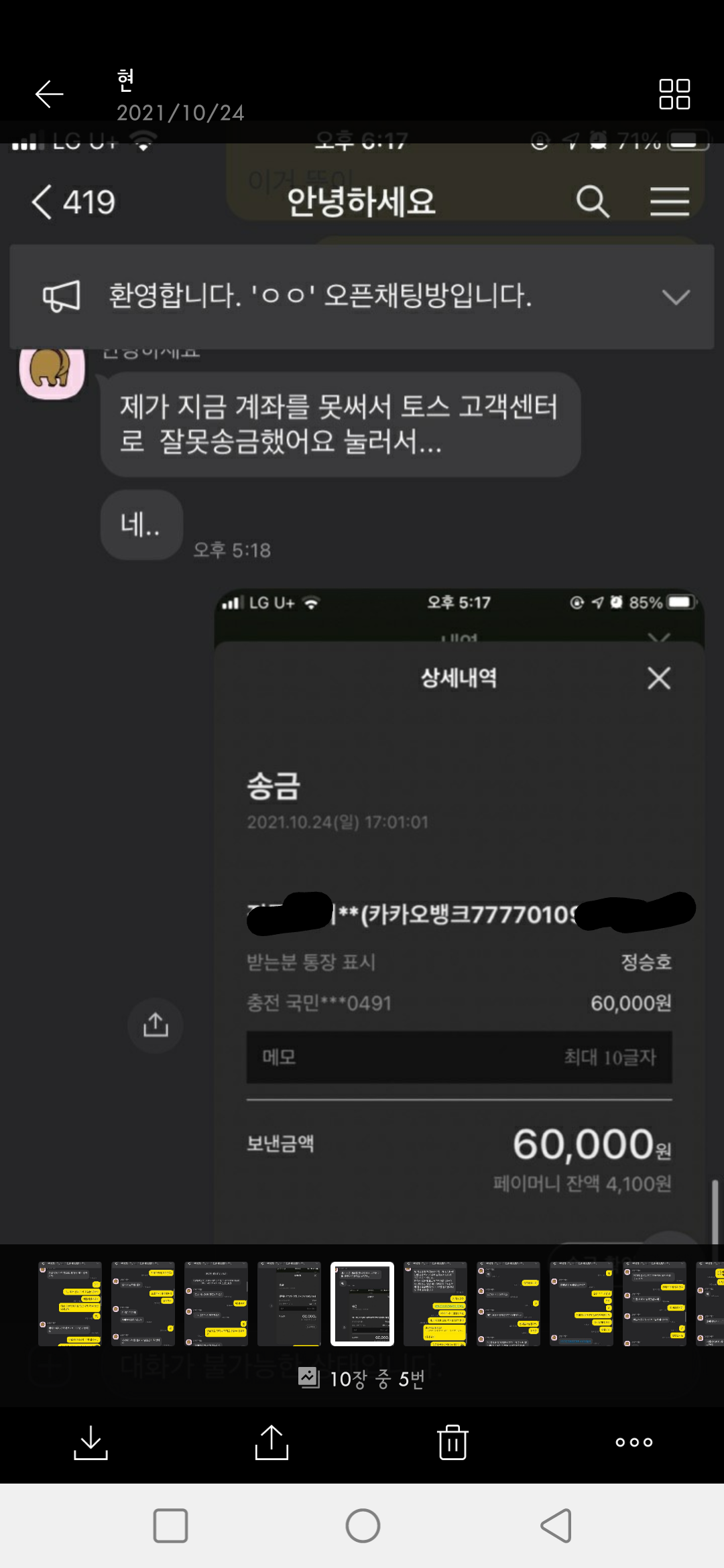The height and width of the screenshot is (1568, 724).
Task: Download this photo to the device
Action: point(90,1442)
